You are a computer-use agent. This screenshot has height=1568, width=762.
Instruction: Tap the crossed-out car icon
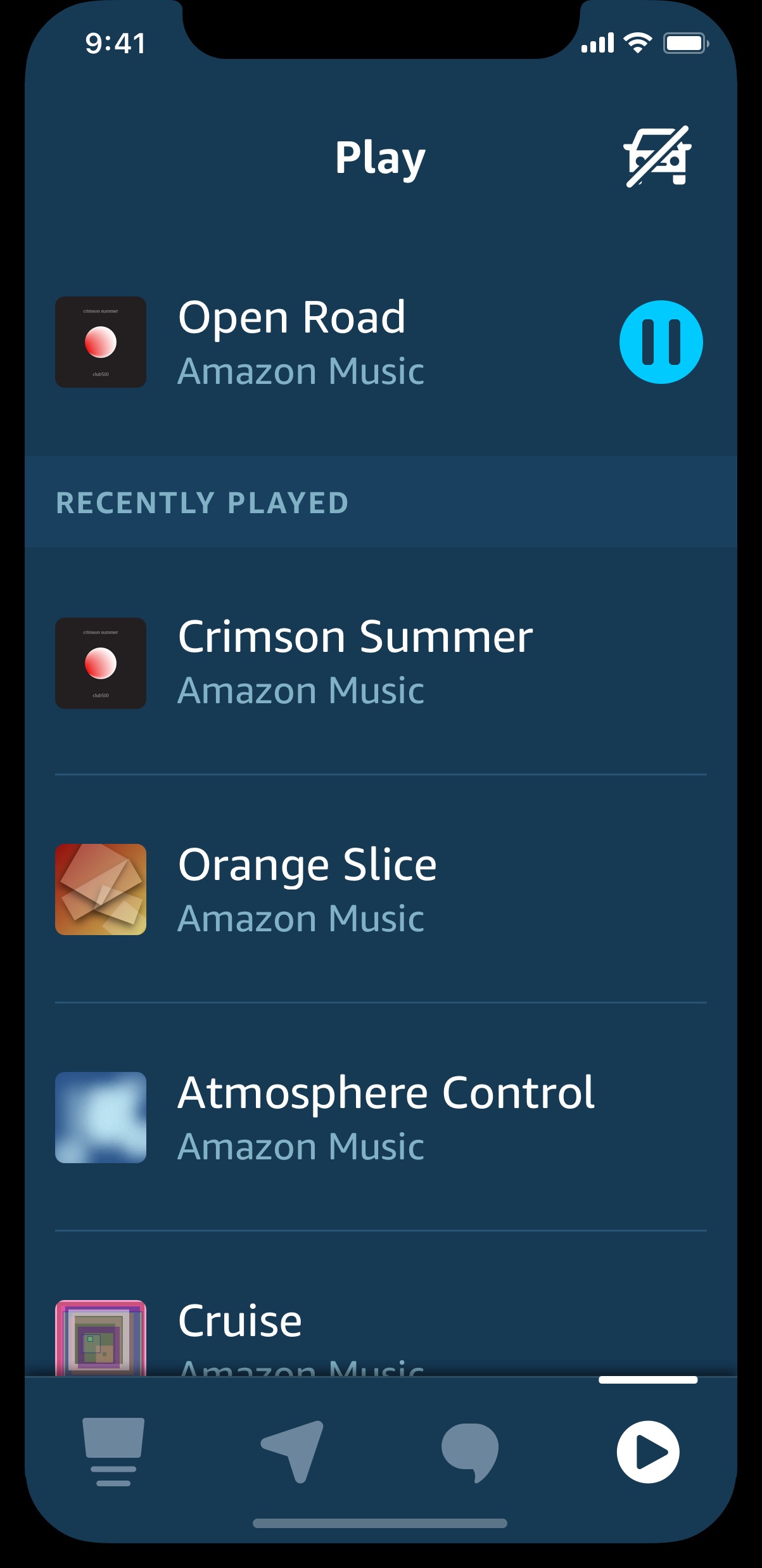pyautogui.click(x=657, y=156)
